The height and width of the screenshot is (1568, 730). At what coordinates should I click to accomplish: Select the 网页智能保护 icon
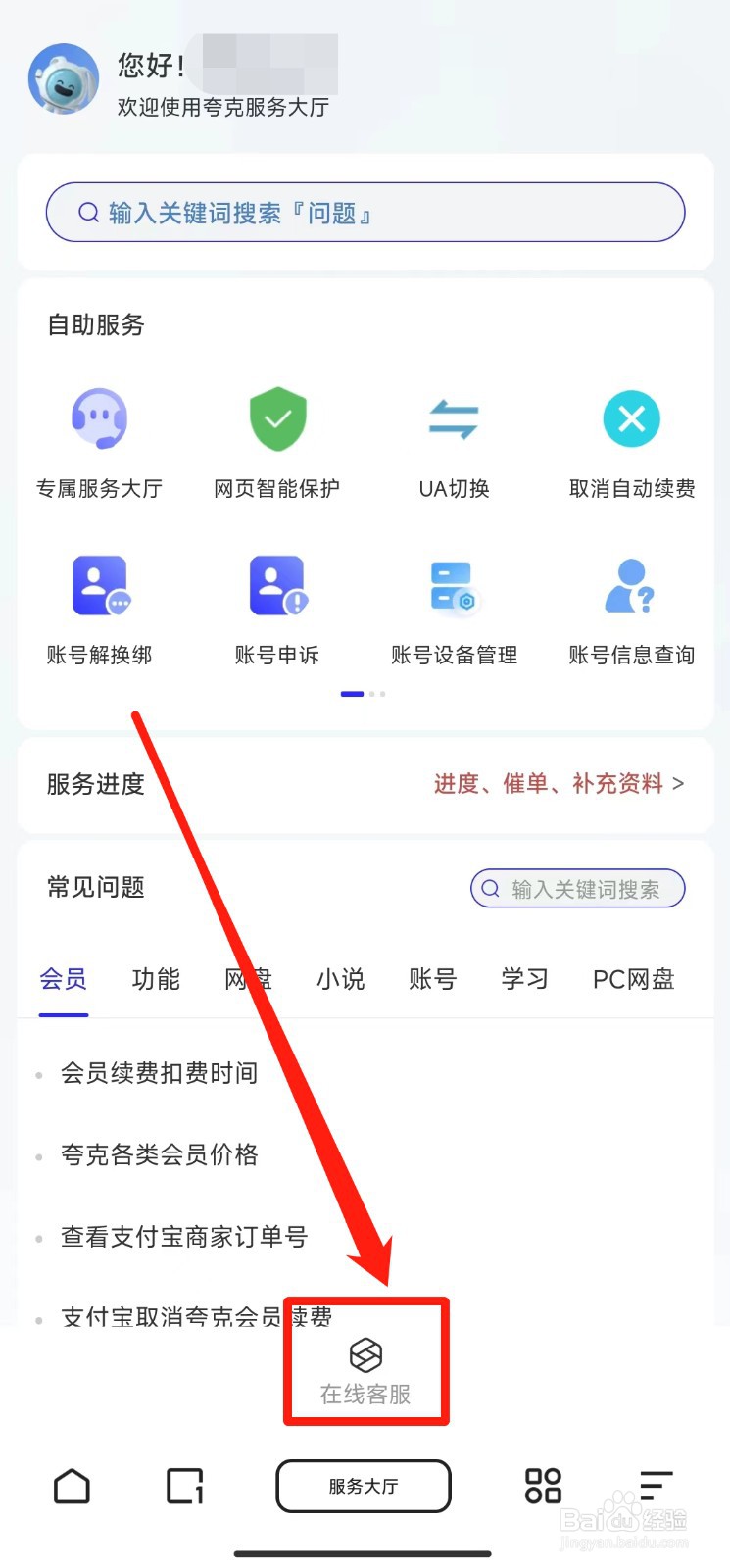276,431
